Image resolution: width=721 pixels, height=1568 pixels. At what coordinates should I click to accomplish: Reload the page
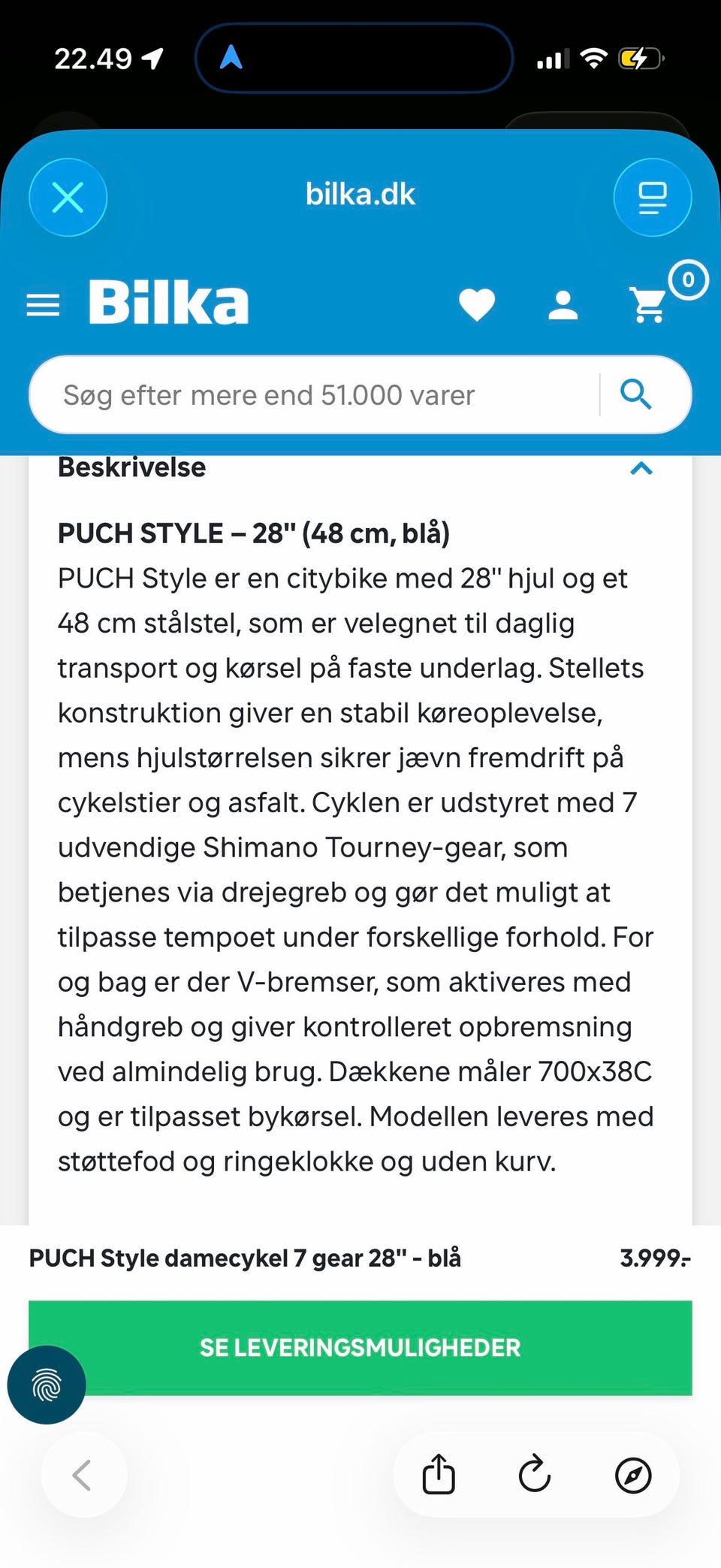coord(535,1474)
